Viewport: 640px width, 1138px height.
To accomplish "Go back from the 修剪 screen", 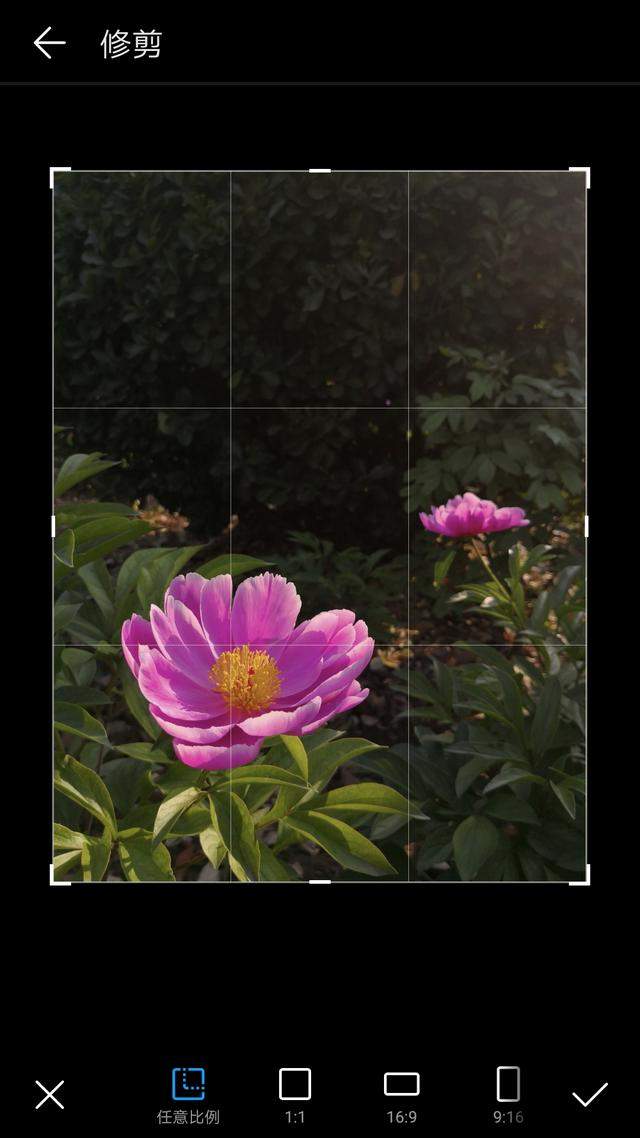I will (48, 43).
